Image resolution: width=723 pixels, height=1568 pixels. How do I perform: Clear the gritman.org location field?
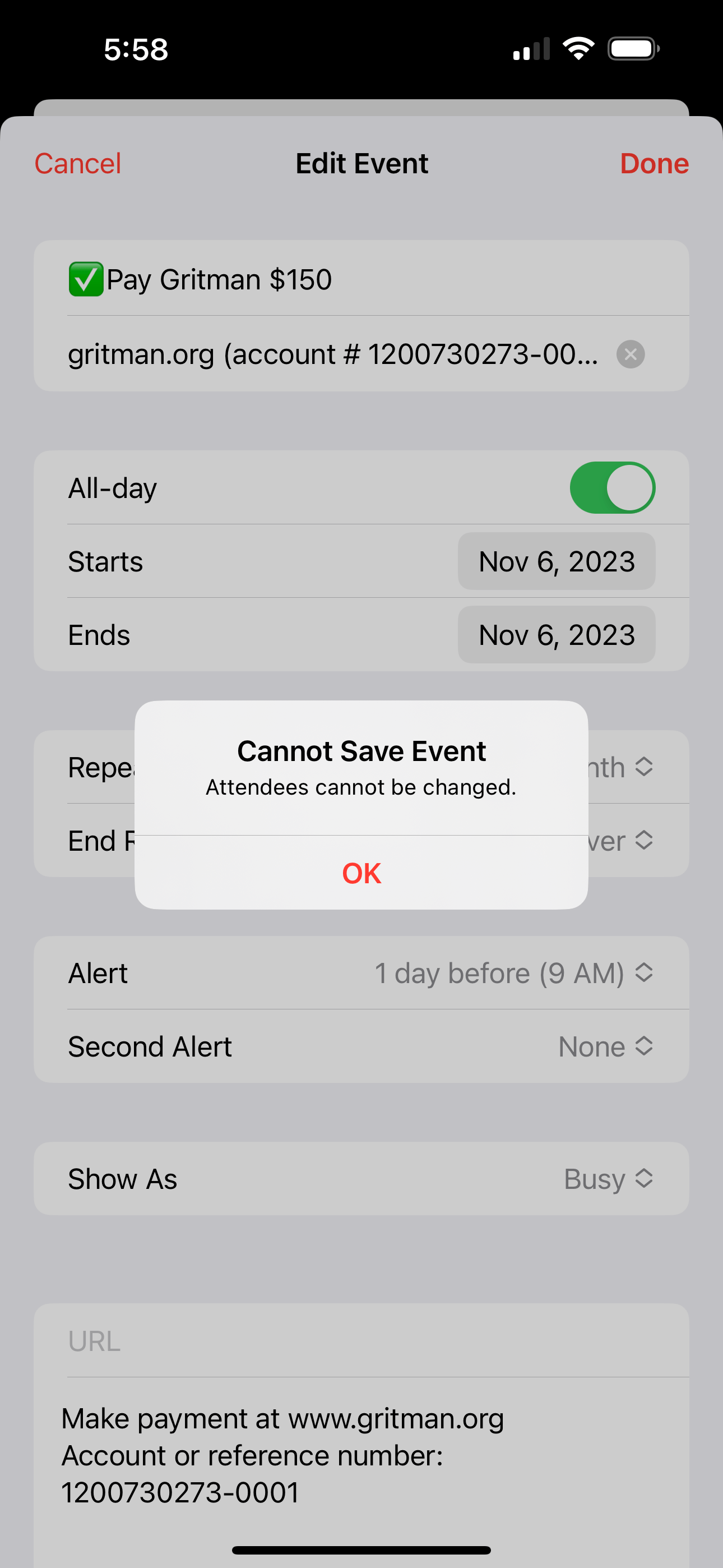pos(631,354)
